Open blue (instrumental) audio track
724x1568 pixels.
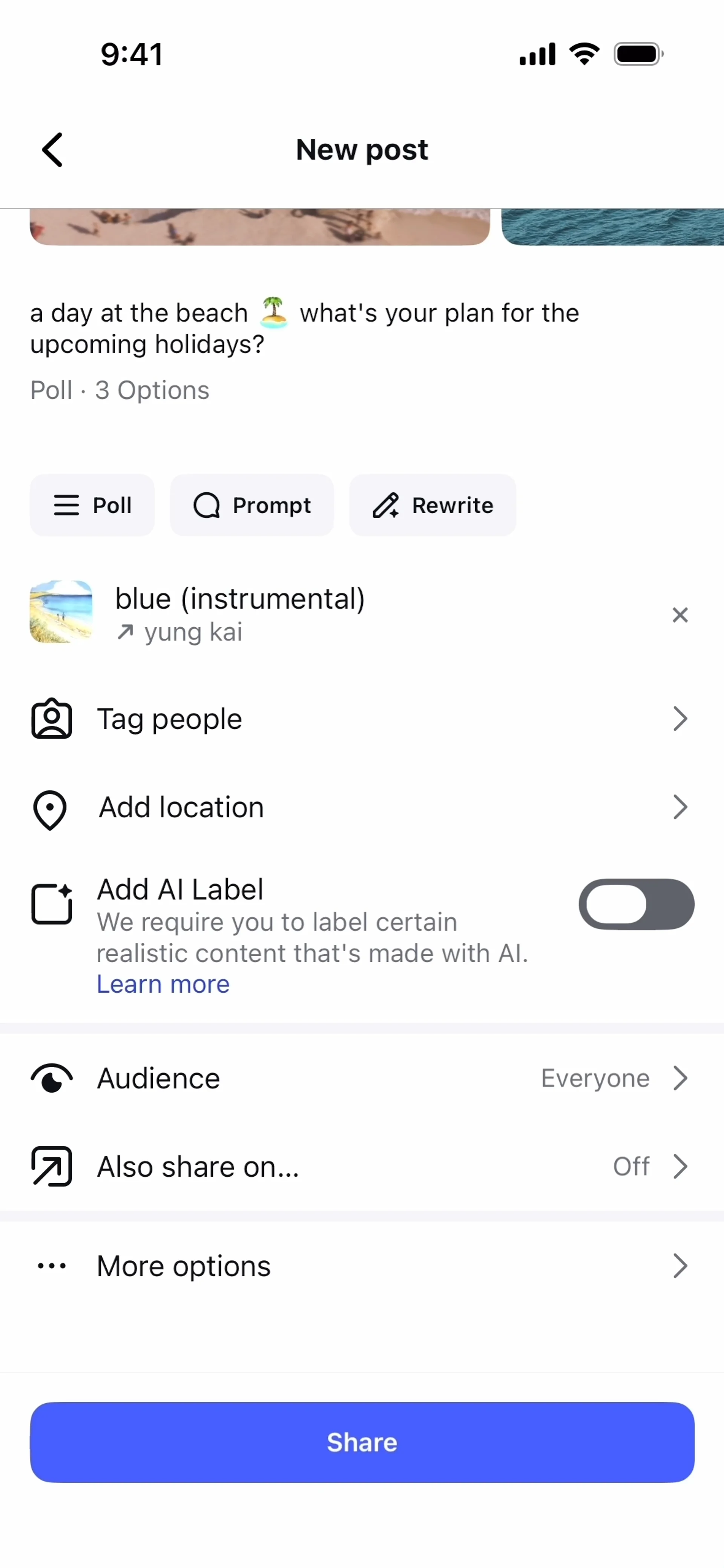(x=240, y=613)
